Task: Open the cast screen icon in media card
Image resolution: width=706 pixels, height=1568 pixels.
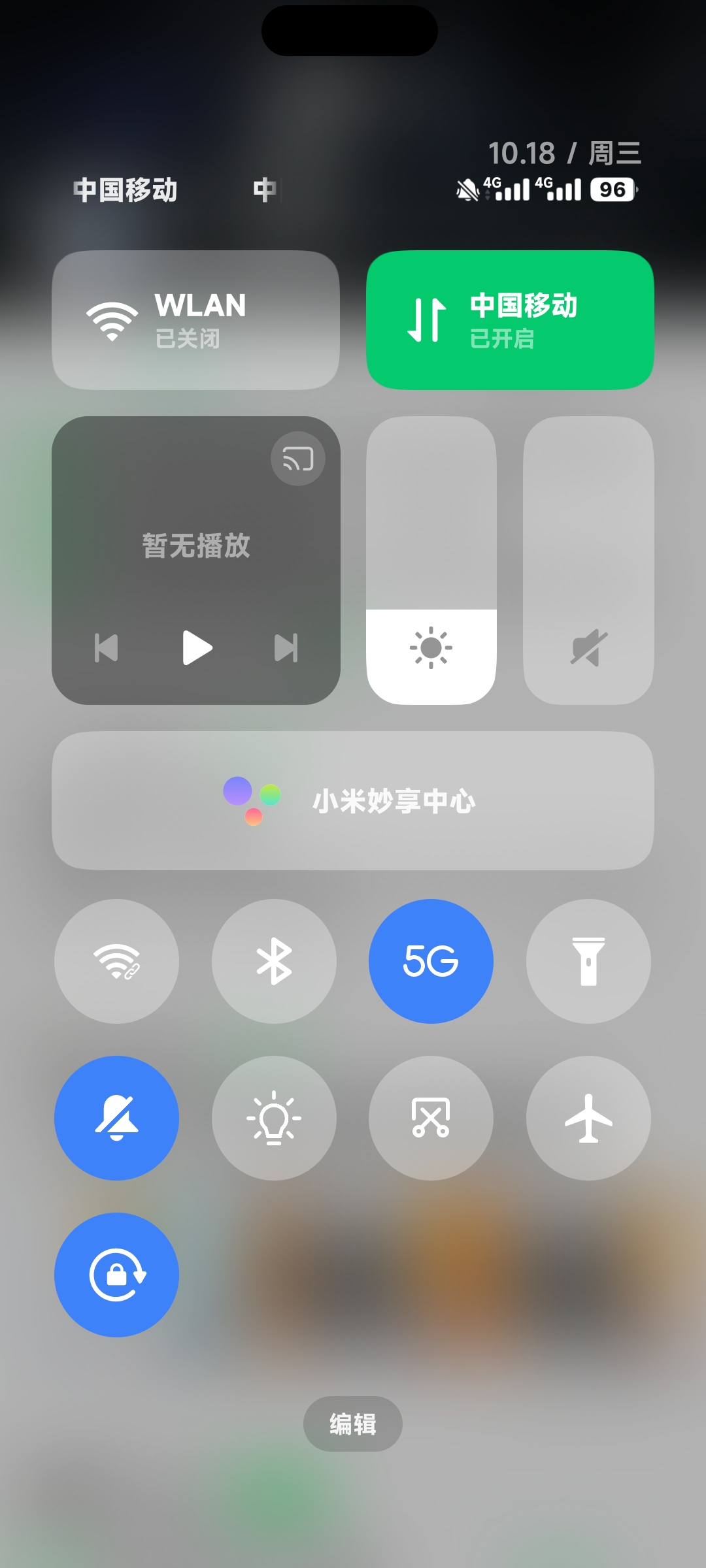Action: pos(298,459)
